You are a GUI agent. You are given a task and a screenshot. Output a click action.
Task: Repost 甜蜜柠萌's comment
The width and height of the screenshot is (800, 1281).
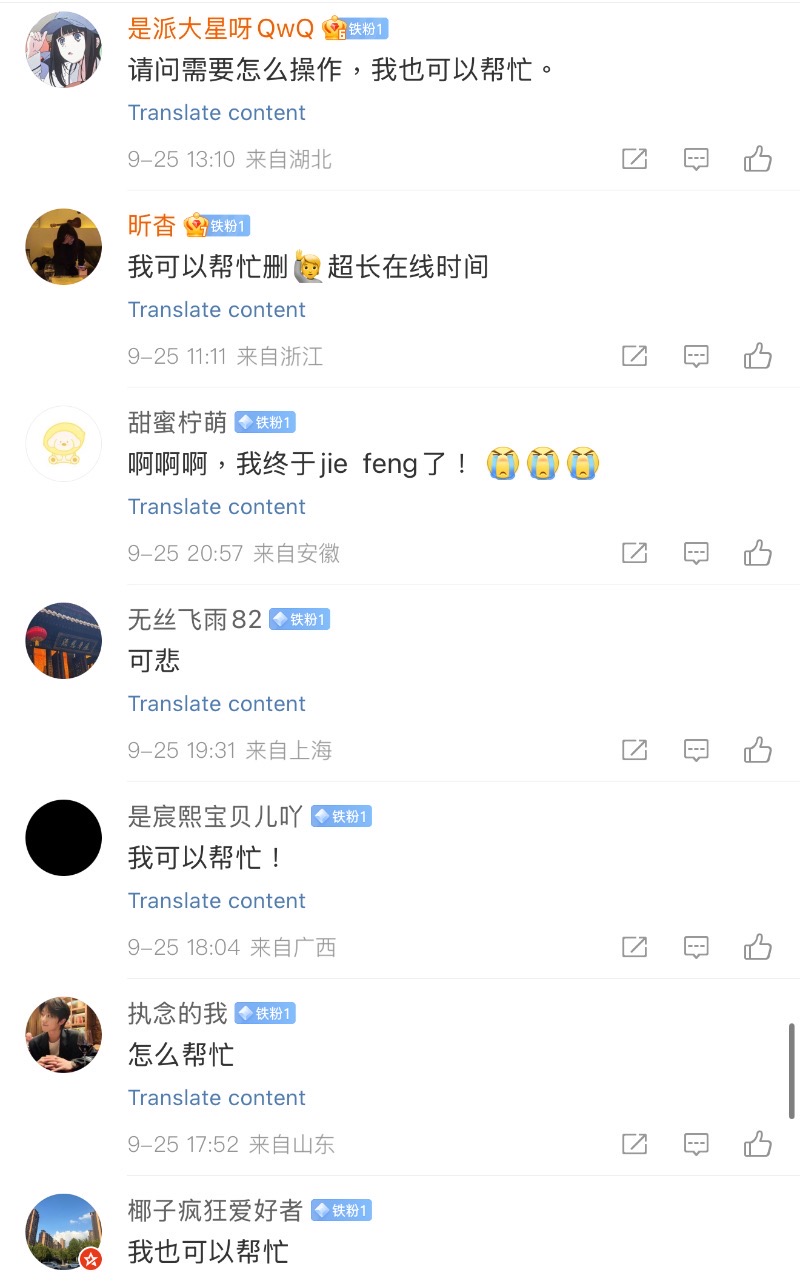pyautogui.click(x=635, y=553)
